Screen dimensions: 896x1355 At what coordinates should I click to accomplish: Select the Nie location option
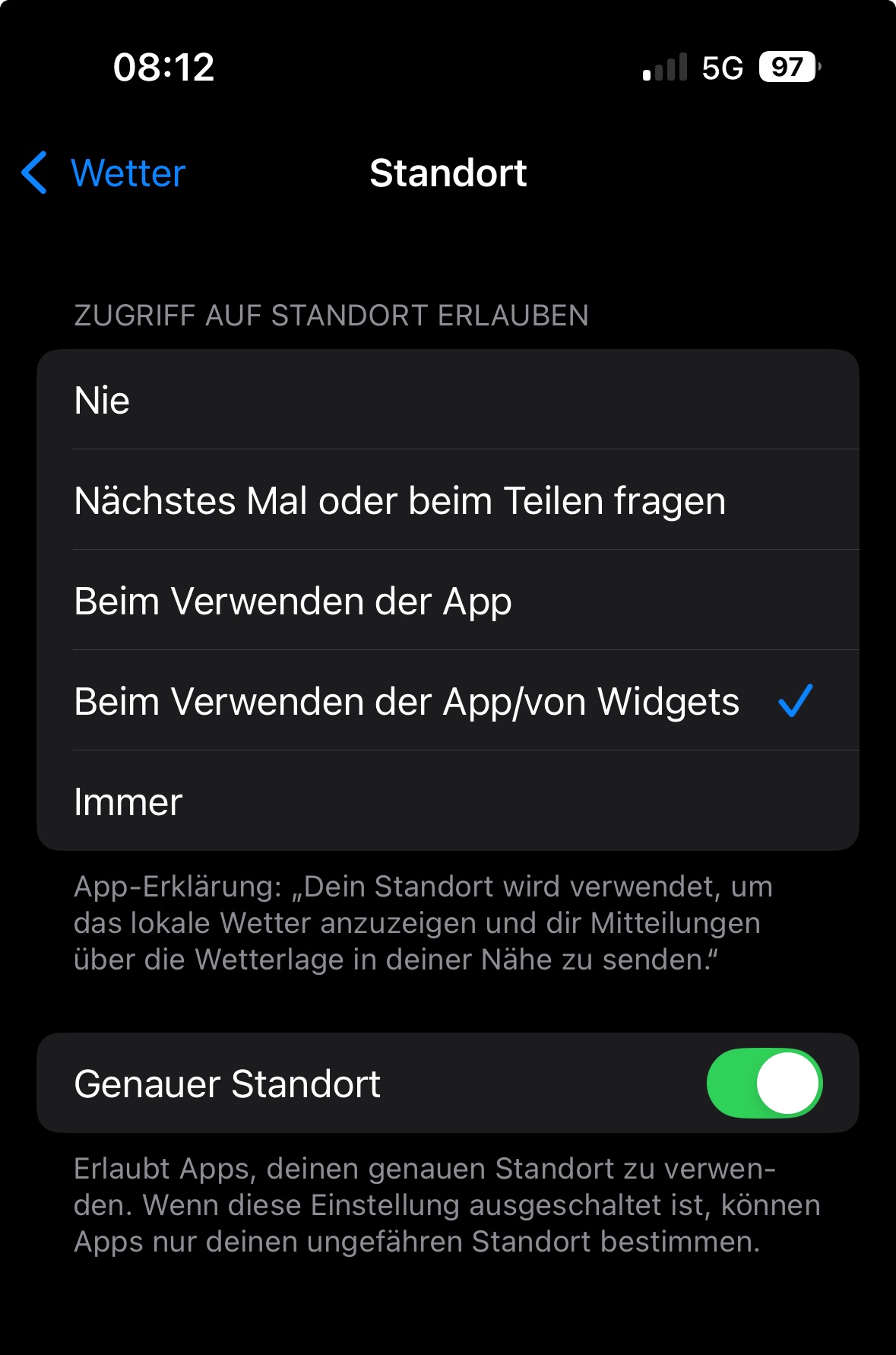pos(447,400)
